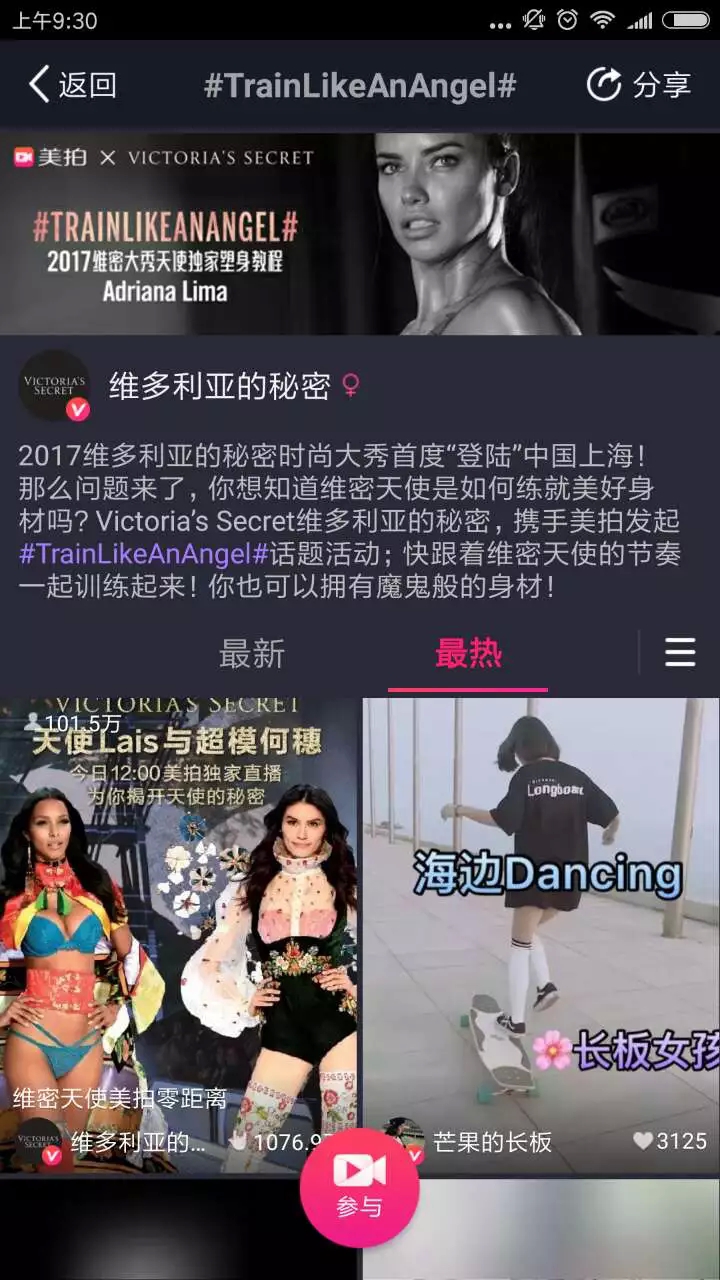Go back using the 返回 button
This screenshot has height=1280, width=720.
(72, 85)
